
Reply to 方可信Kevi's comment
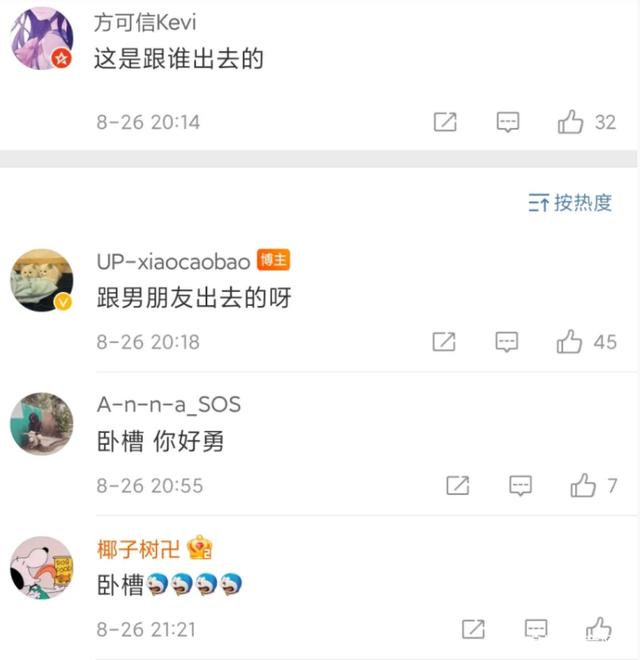(508, 122)
